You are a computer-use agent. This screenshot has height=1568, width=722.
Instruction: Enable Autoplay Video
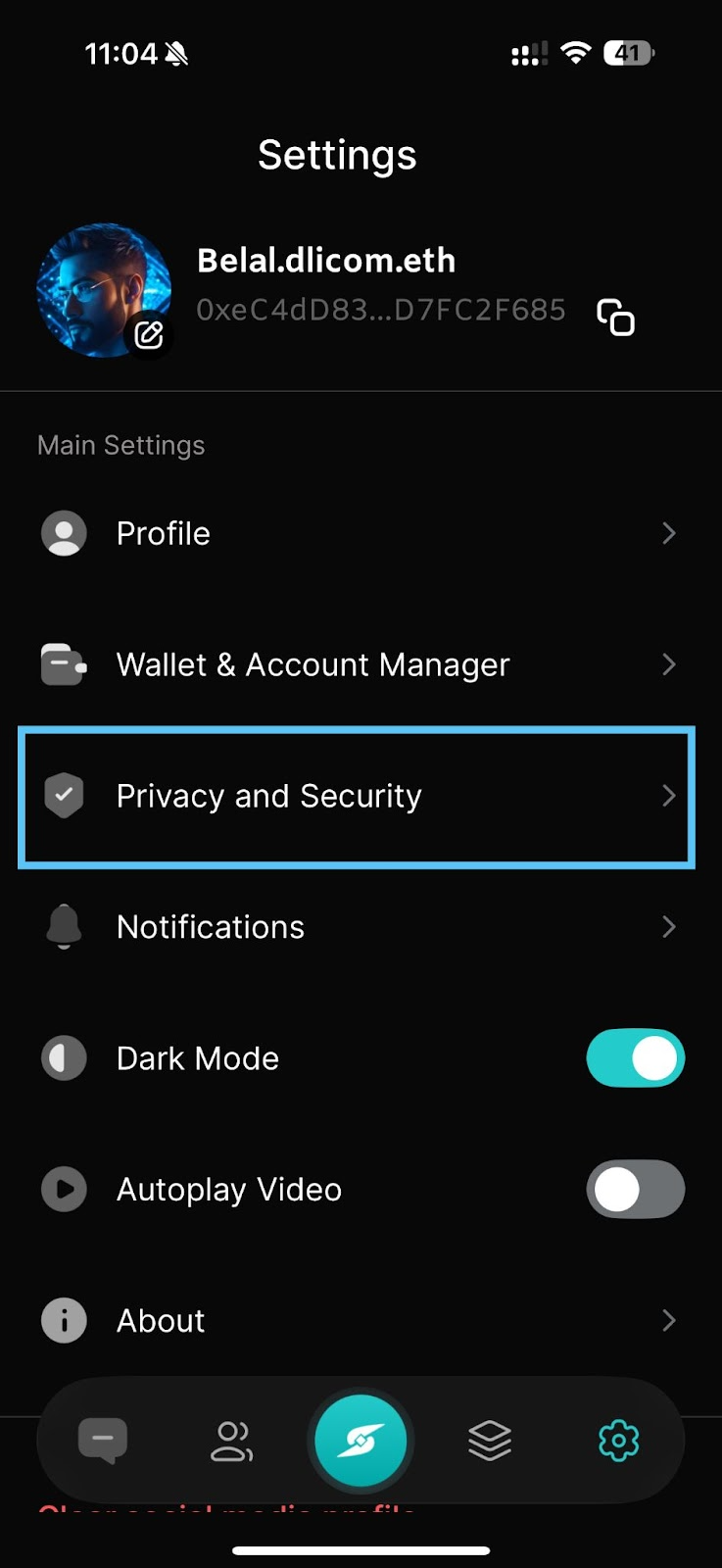tap(635, 1190)
